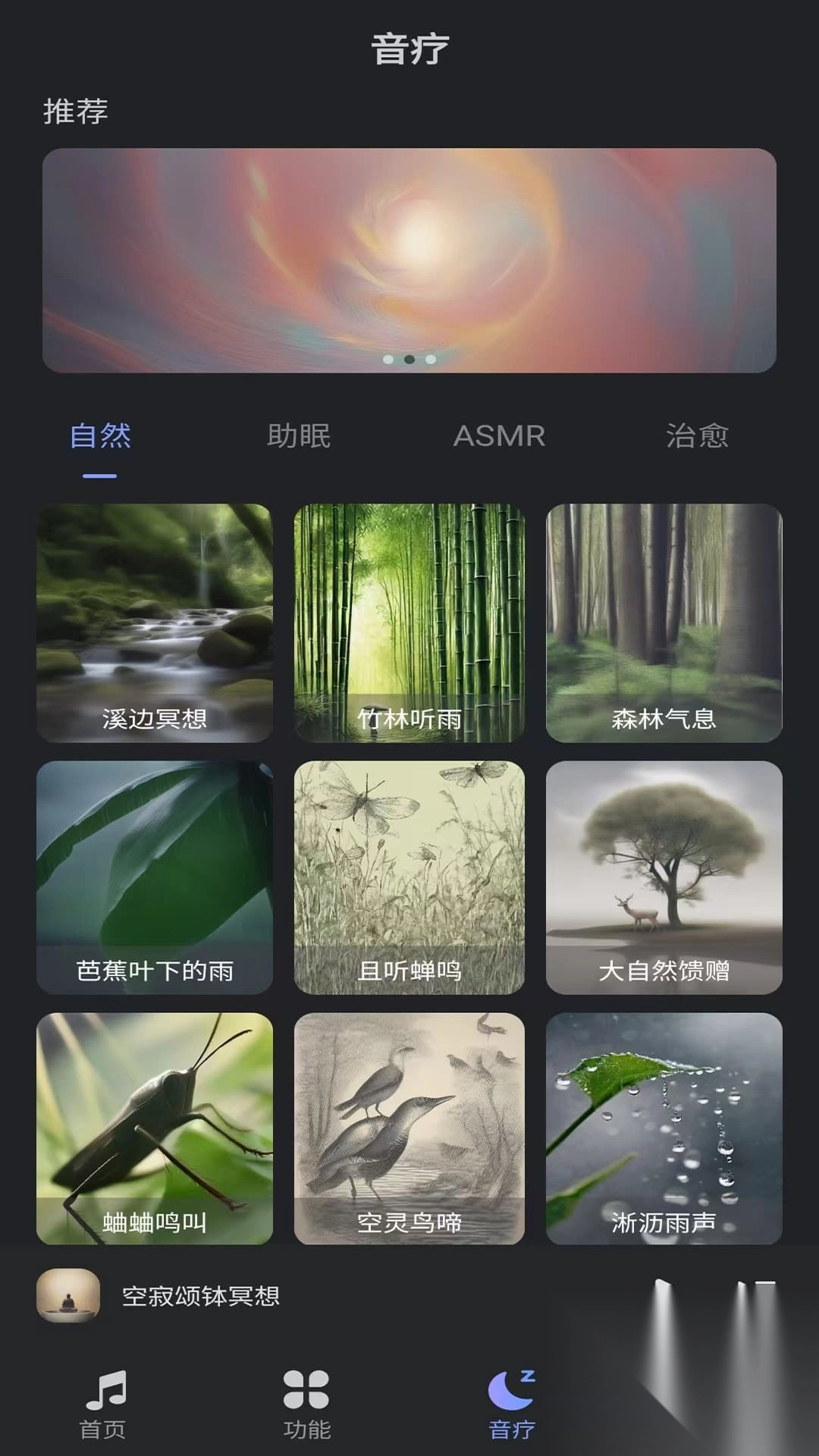Tap the 音疗 bottom tab
The width and height of the screenshot is (819, 1456).
click(512, 1404)
